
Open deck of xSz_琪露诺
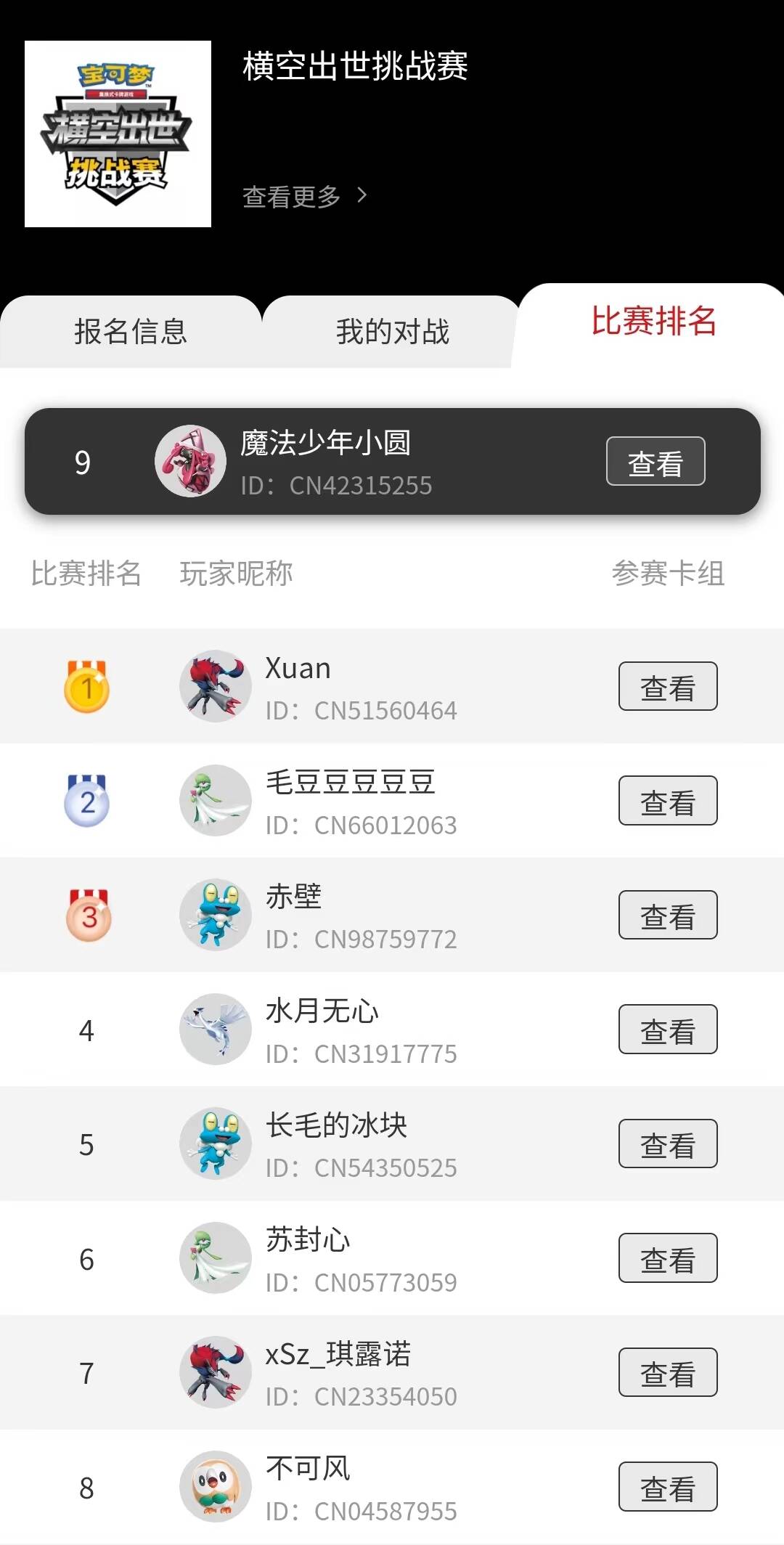coord(668,1373)
